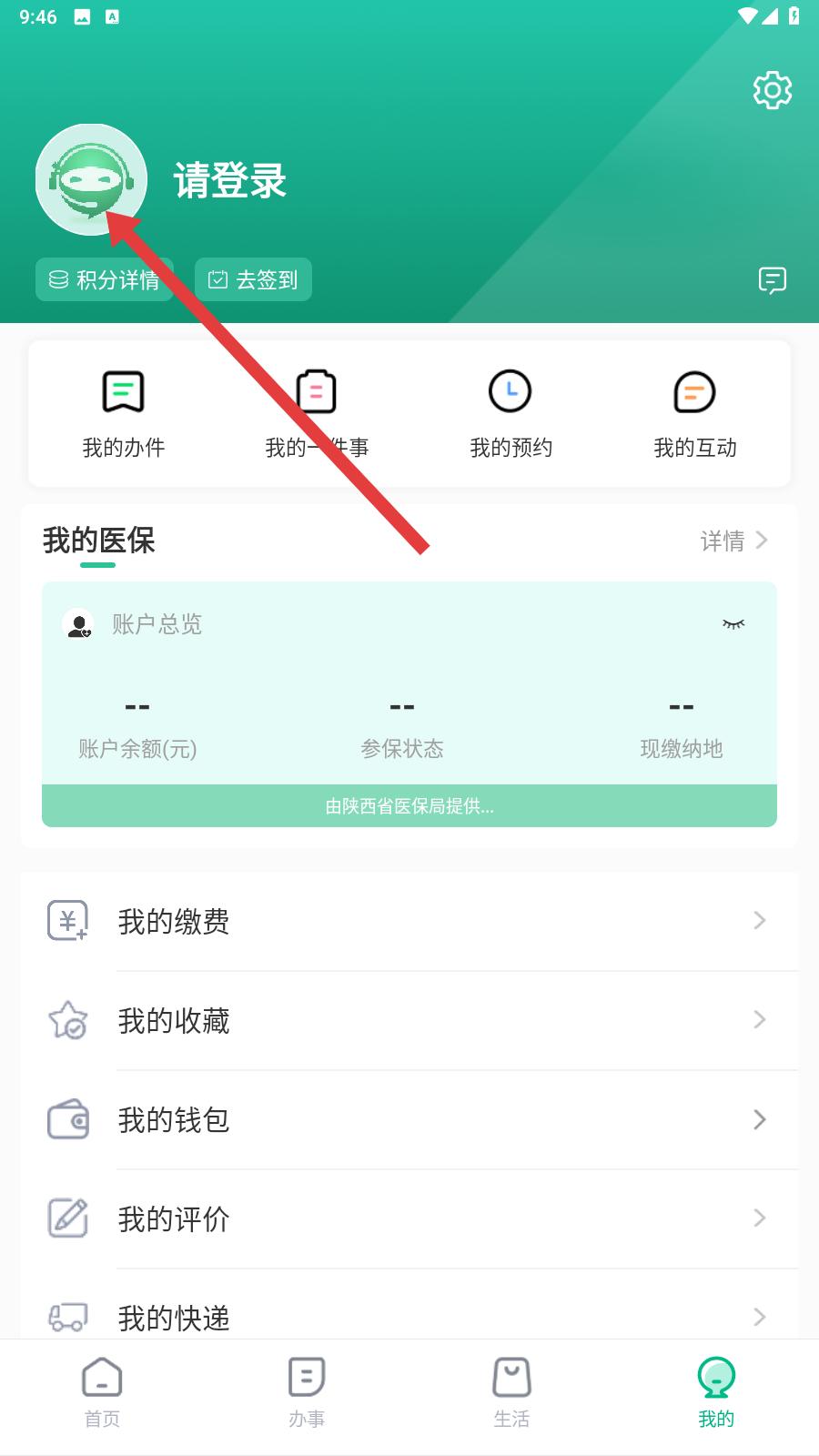This screenshot has width=819, height=1456.
Task: Open the 我的缴费 row
Action: 409,921
